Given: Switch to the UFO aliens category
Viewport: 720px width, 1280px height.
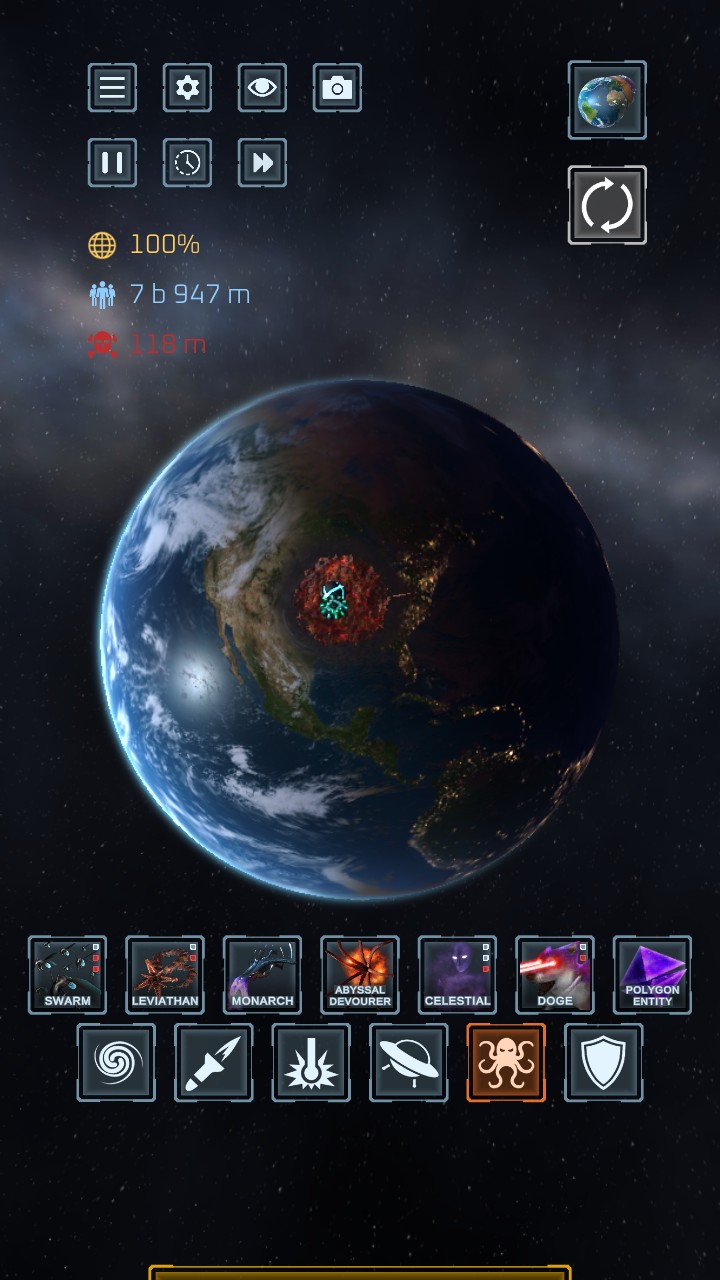Looking at the screenshot, I should (408, 1062).
